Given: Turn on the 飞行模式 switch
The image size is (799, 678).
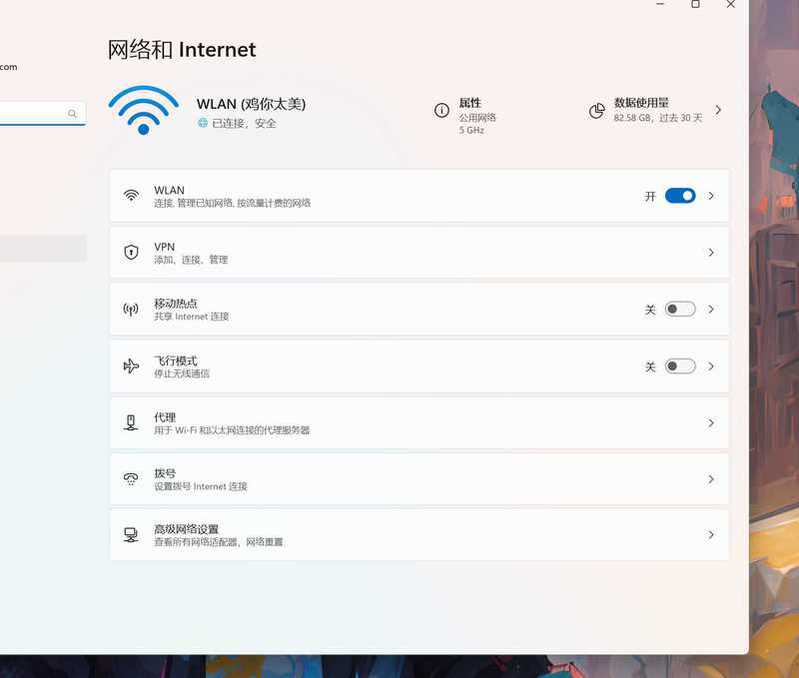Looking at the screenshot, I should click(x=680, y=366).
